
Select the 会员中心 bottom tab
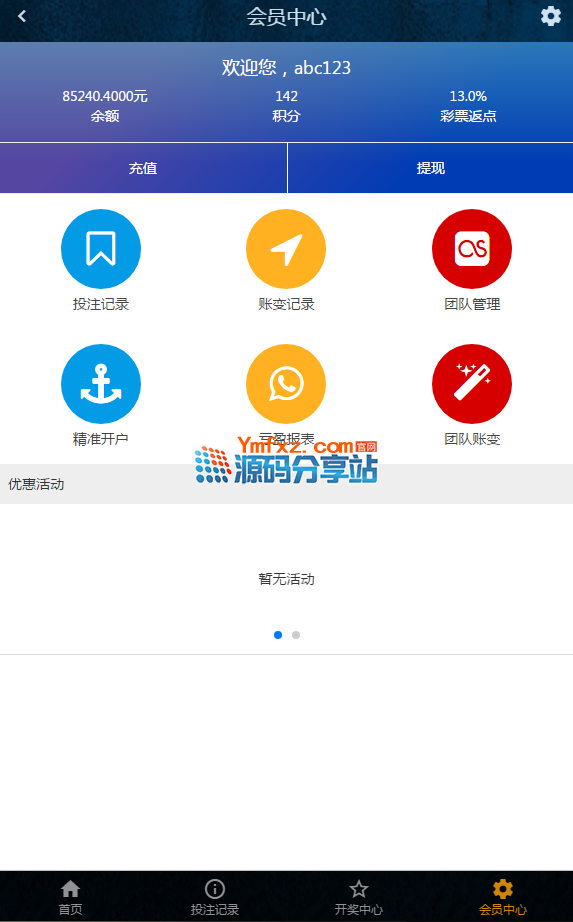[x=502, y=897]
